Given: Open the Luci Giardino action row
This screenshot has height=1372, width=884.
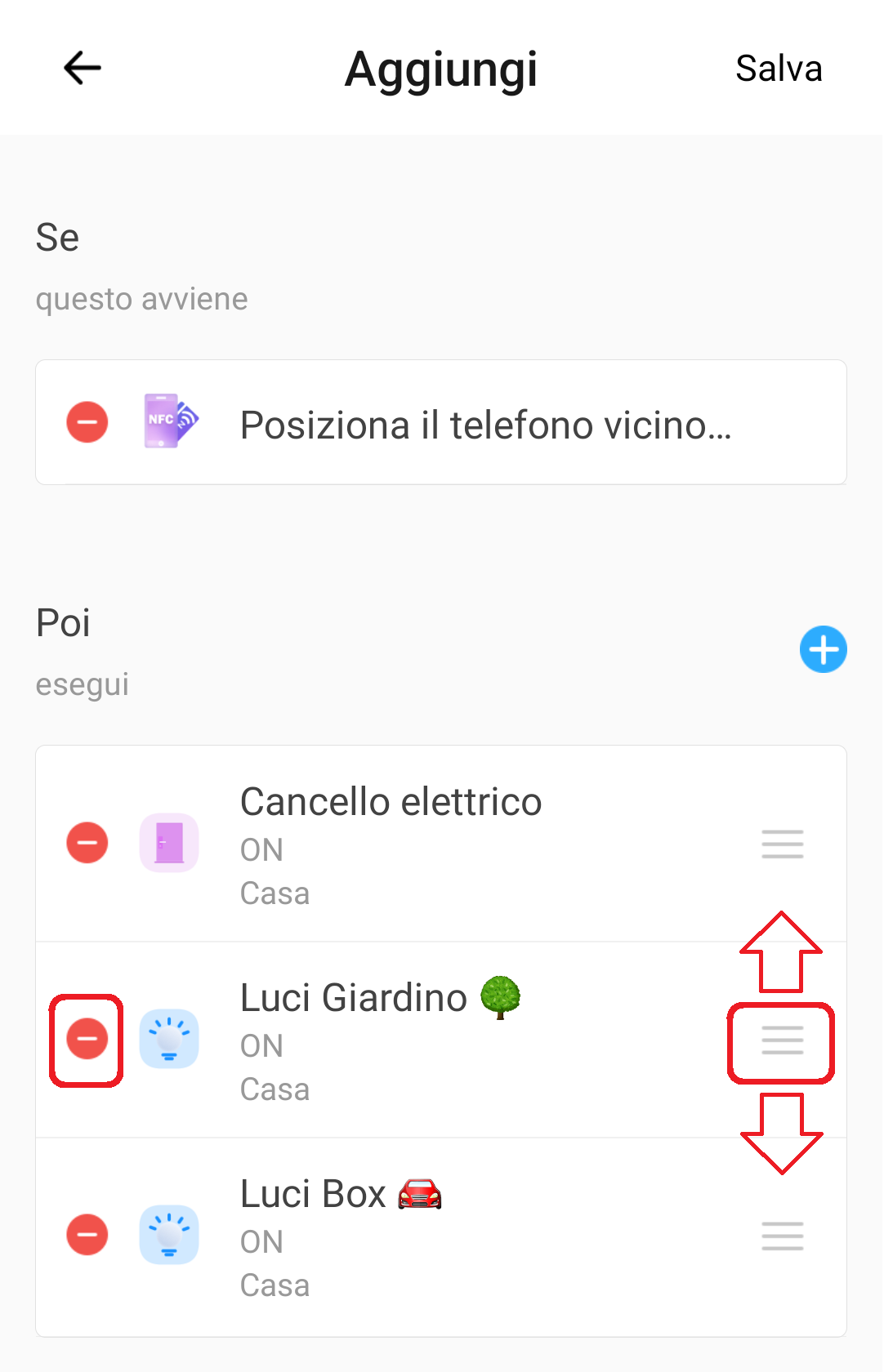Looking at the screenshot, I should (458, 1040).
